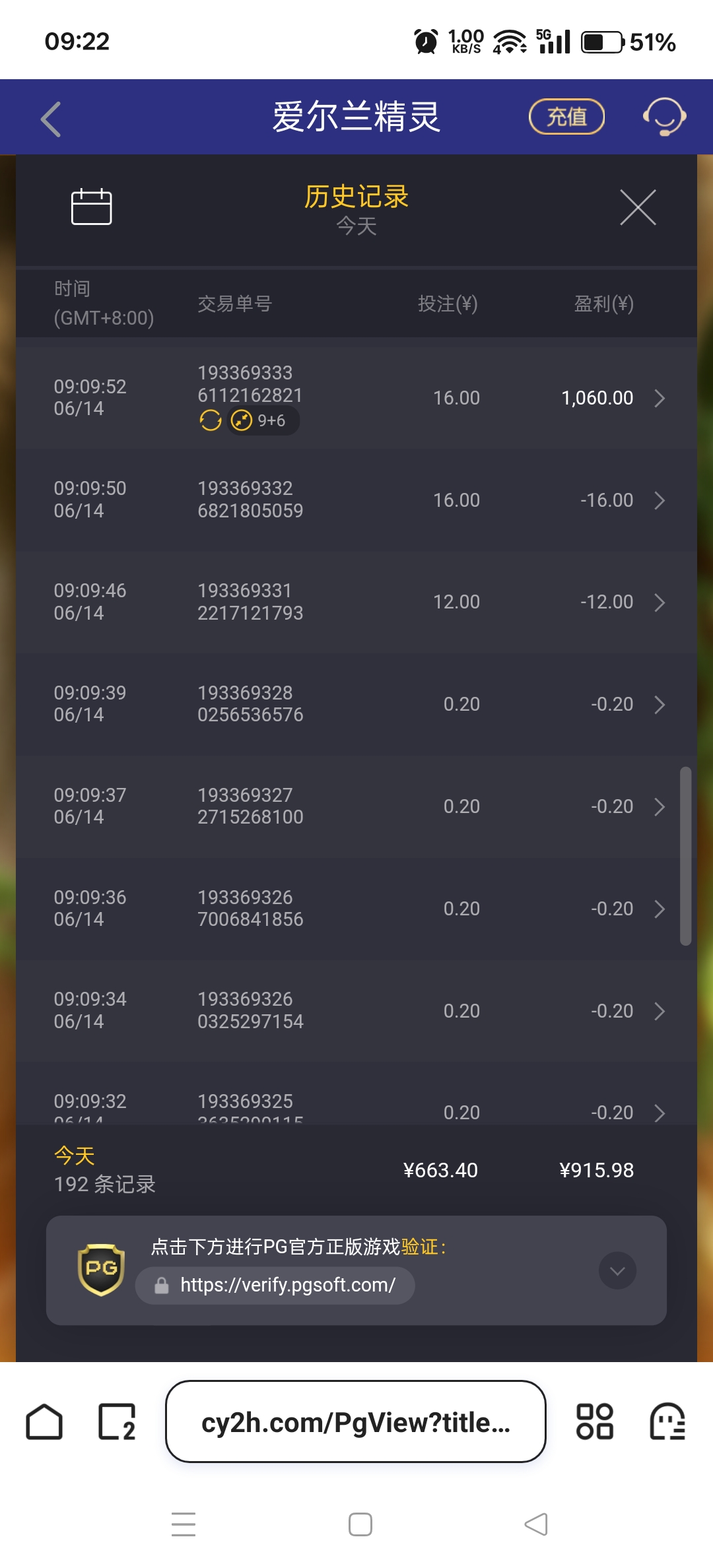Viewport: 713px width, 1568px height.
Task: Close the 历史记录 panel
Action: [x=638, y=207]
